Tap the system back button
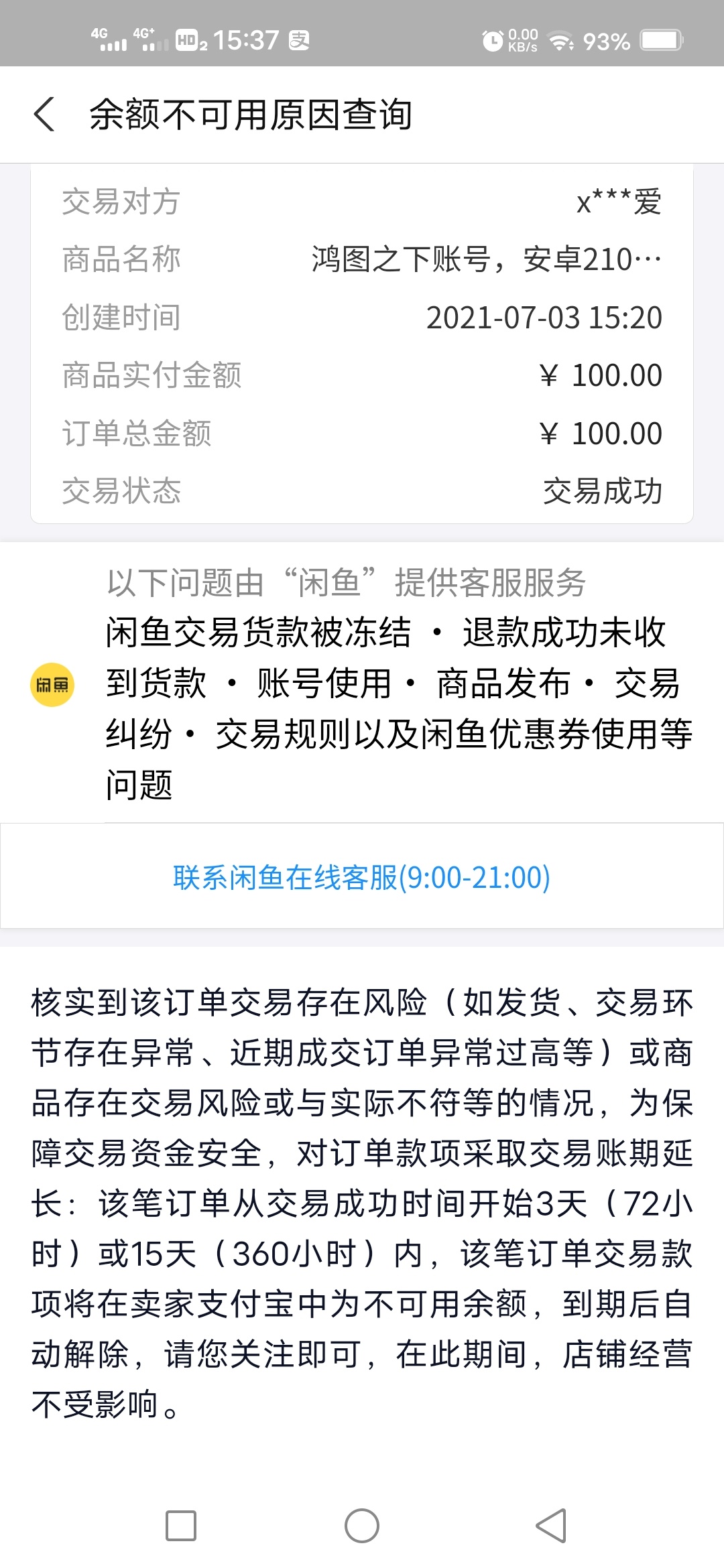The width and height of the screenshot is (724, 1568). [x=551, y=1526]
